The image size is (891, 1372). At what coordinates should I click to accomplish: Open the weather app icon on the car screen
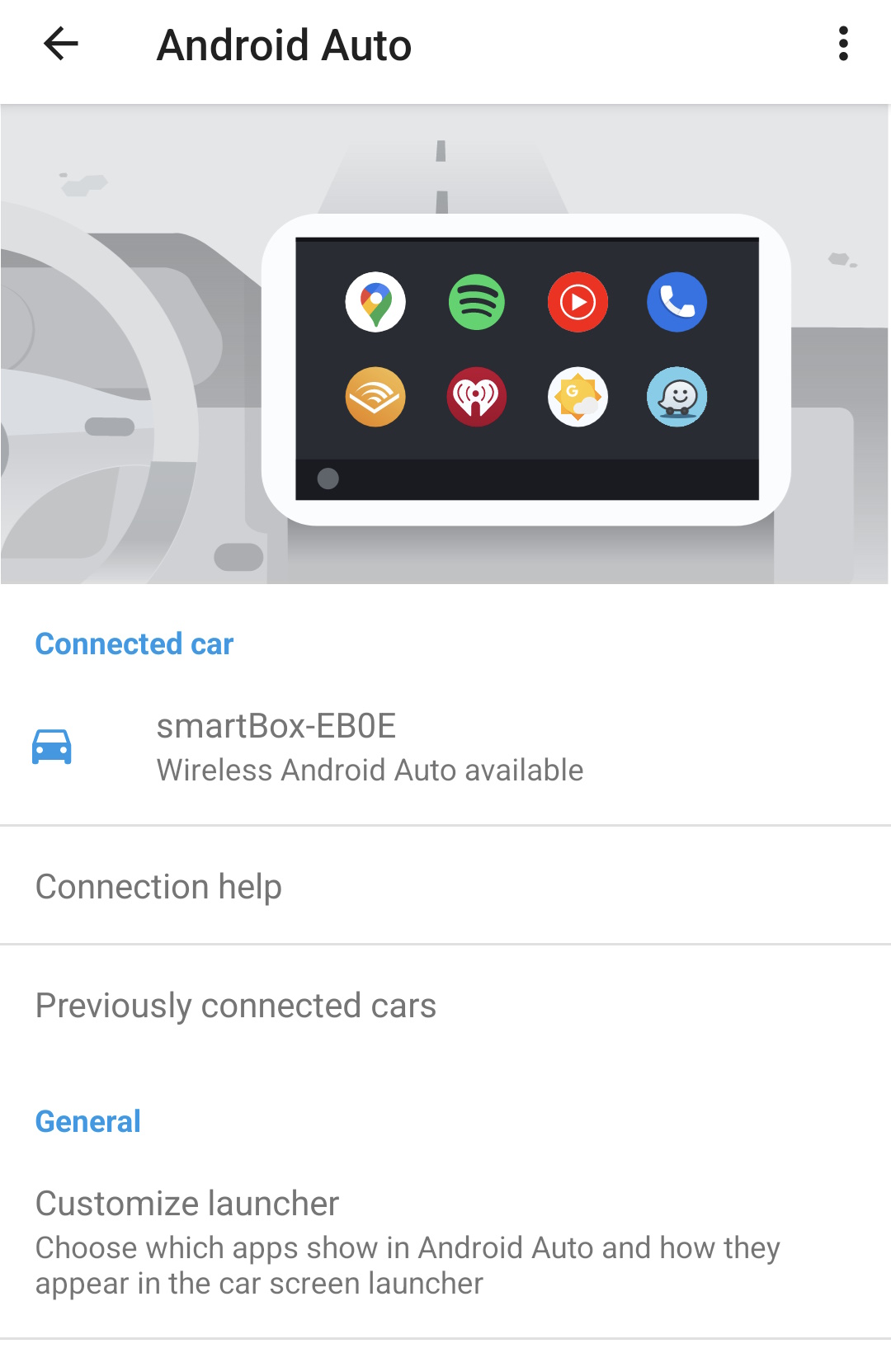[x=578, y=397]
